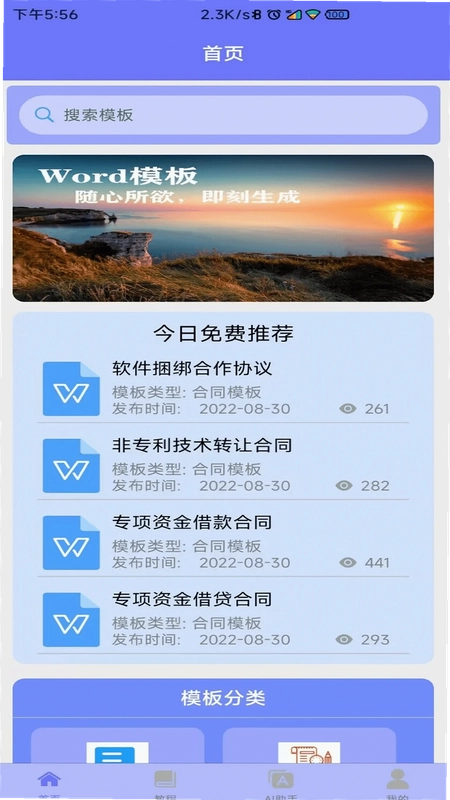This screenshot has width=450, height=800.
Task: Open the 我的 profile tab
Action: click(x=397, y=784)
